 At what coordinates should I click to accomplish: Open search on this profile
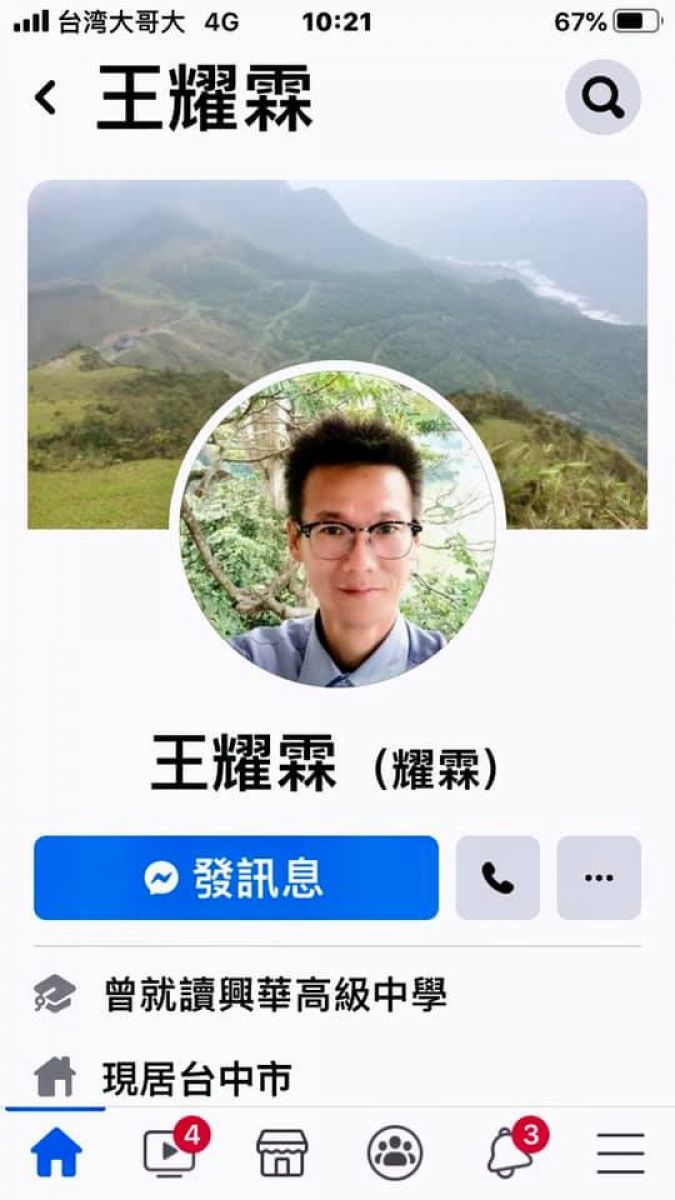(x=602, y=98)
